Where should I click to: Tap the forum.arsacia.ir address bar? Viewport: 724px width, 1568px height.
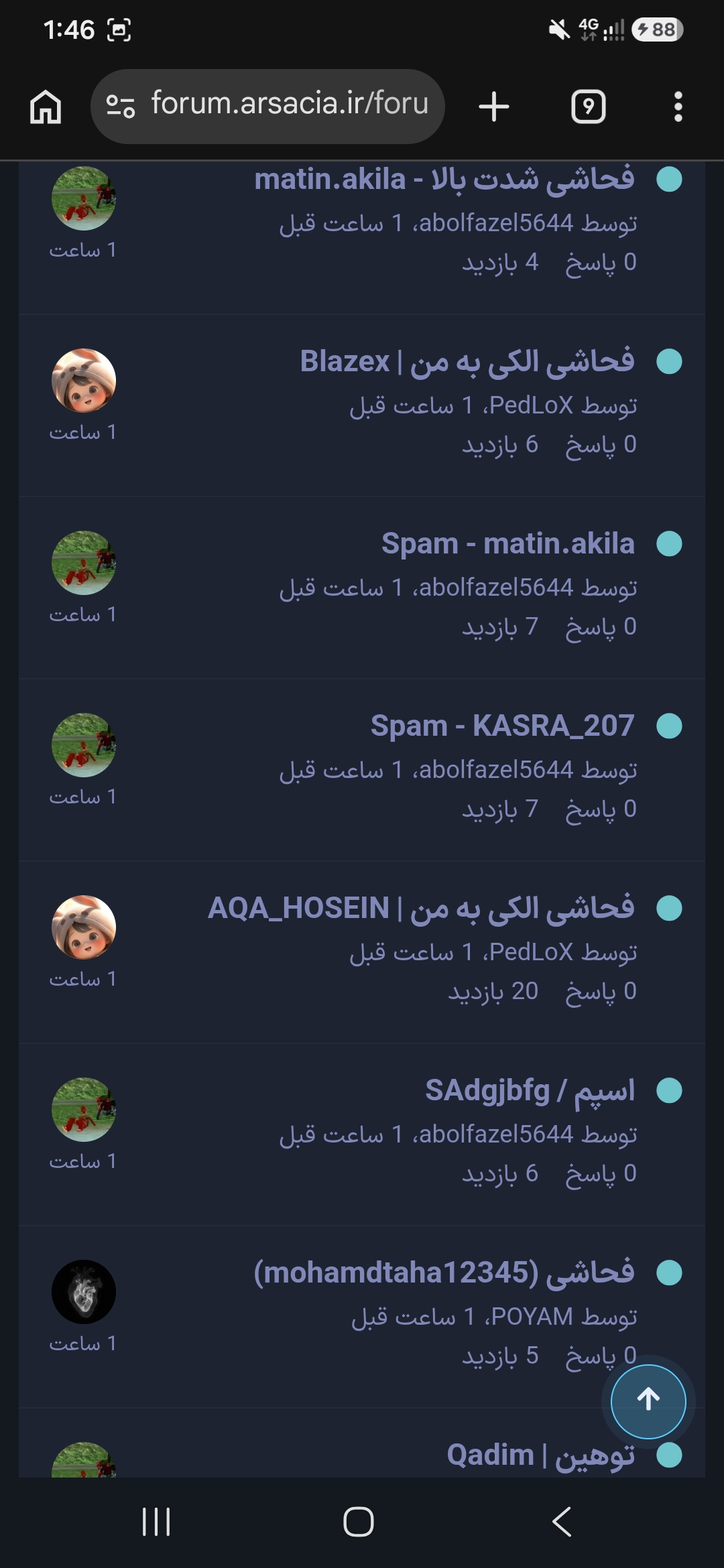click(x=267, y=106)
